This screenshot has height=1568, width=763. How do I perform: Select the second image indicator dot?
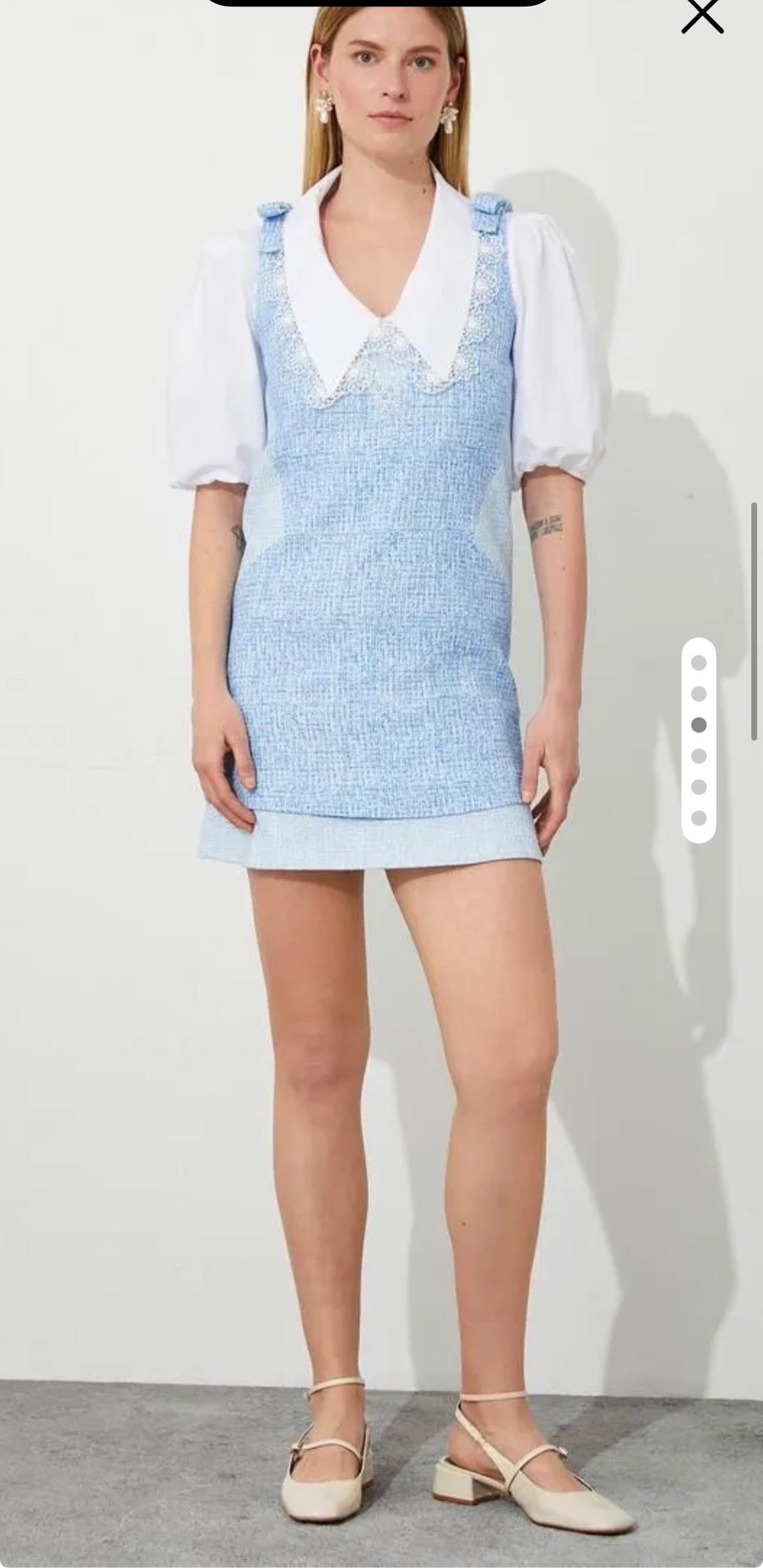click(699, 693)
